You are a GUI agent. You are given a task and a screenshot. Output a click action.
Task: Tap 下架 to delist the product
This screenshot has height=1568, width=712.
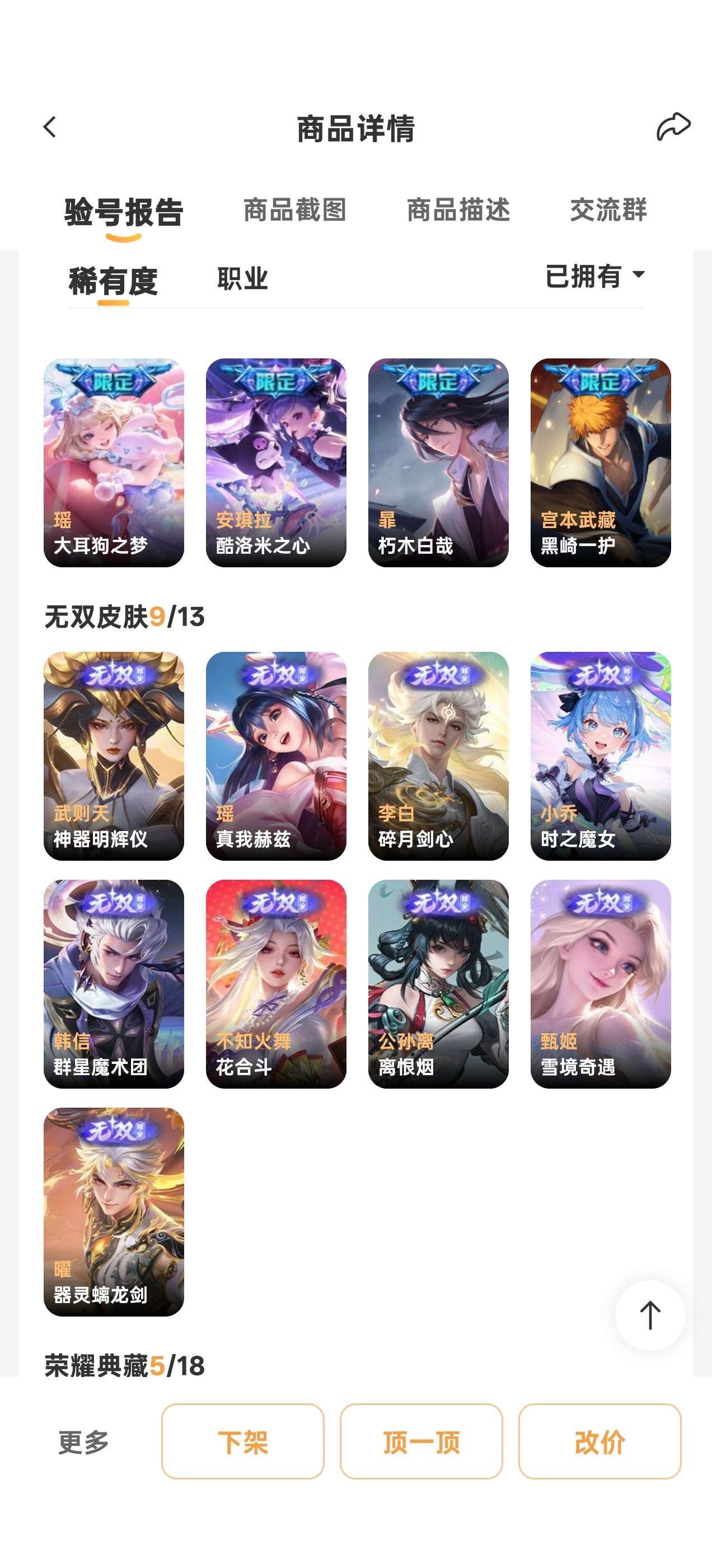point(243,1441)
